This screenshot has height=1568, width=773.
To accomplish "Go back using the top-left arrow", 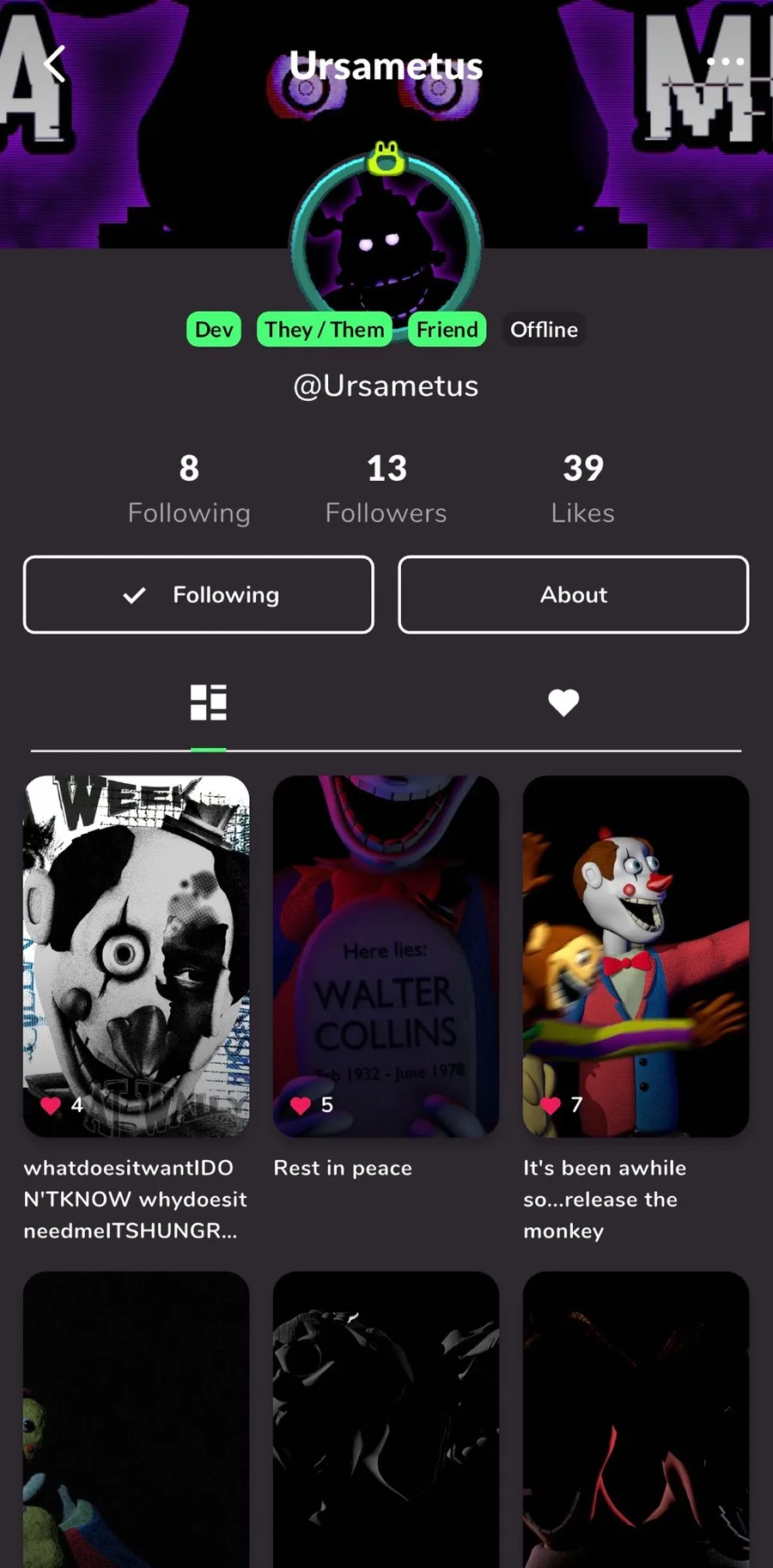I will pos(54,64).
